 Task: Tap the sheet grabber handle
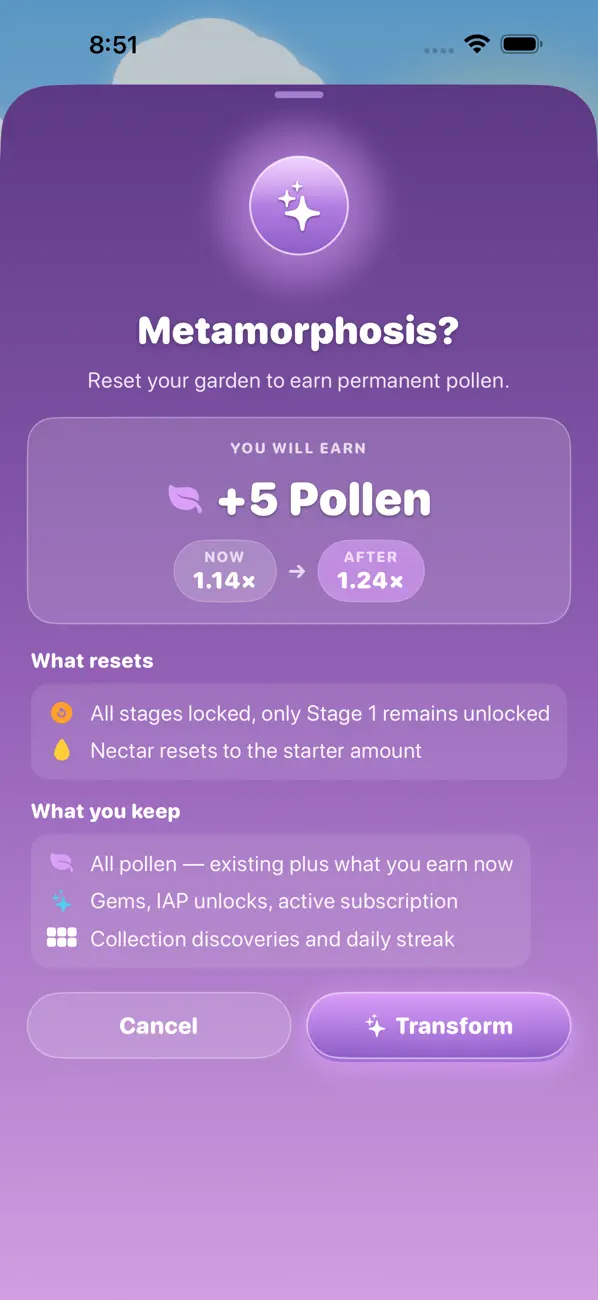coord(299,95)
